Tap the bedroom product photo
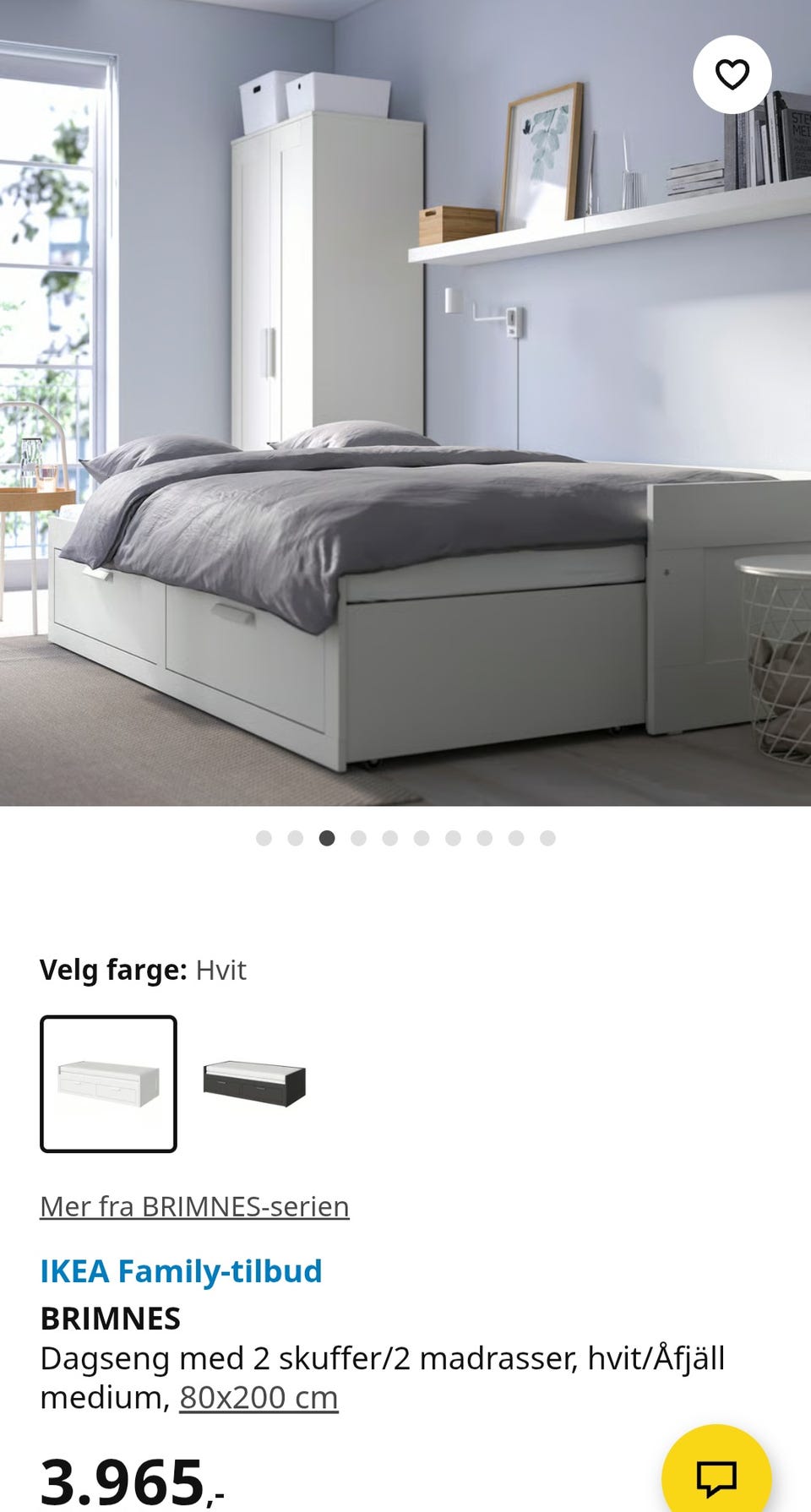811x1512 pixels. pos(405,405)
